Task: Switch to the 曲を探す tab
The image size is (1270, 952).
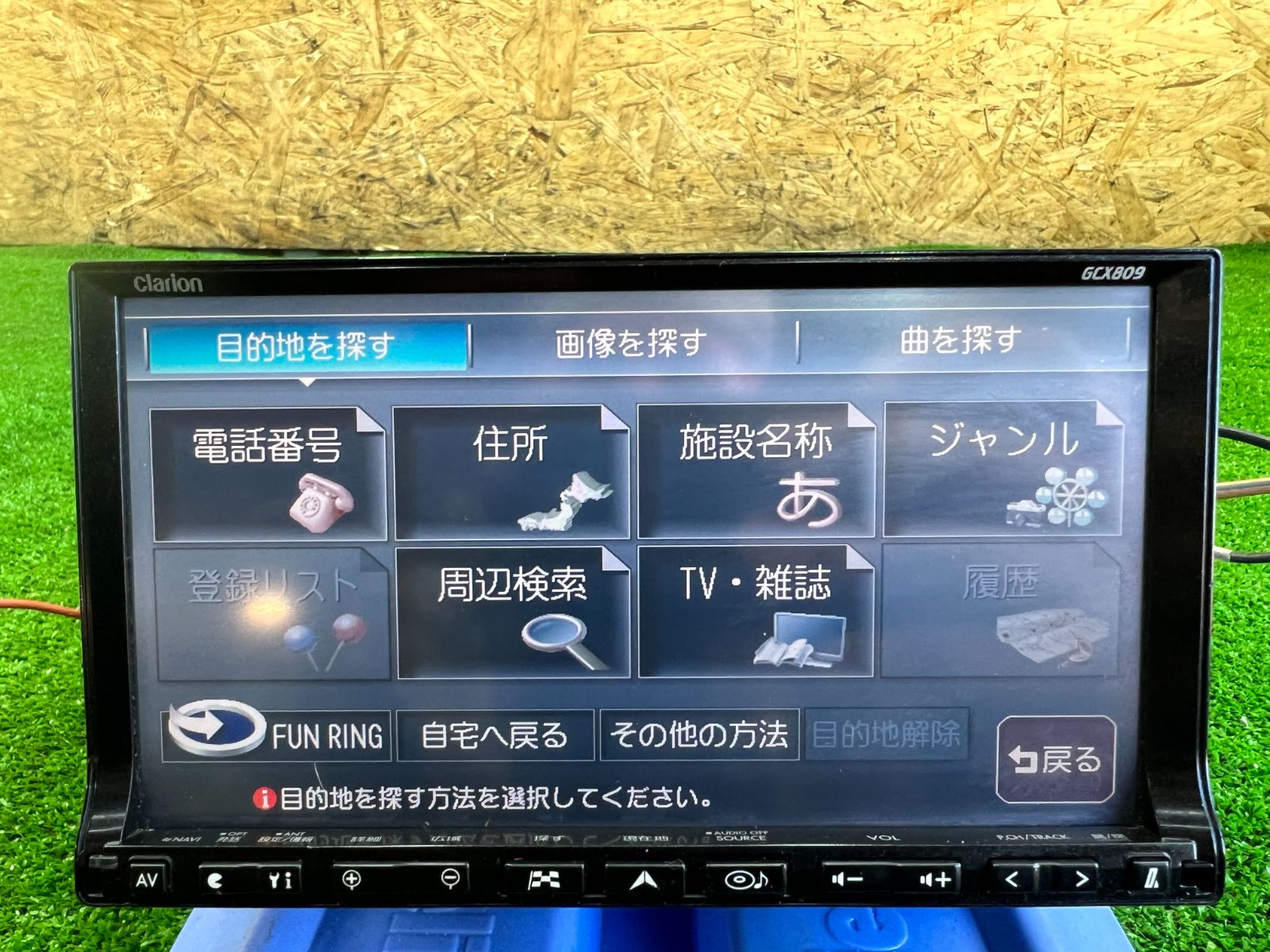Action: point(961,340)
